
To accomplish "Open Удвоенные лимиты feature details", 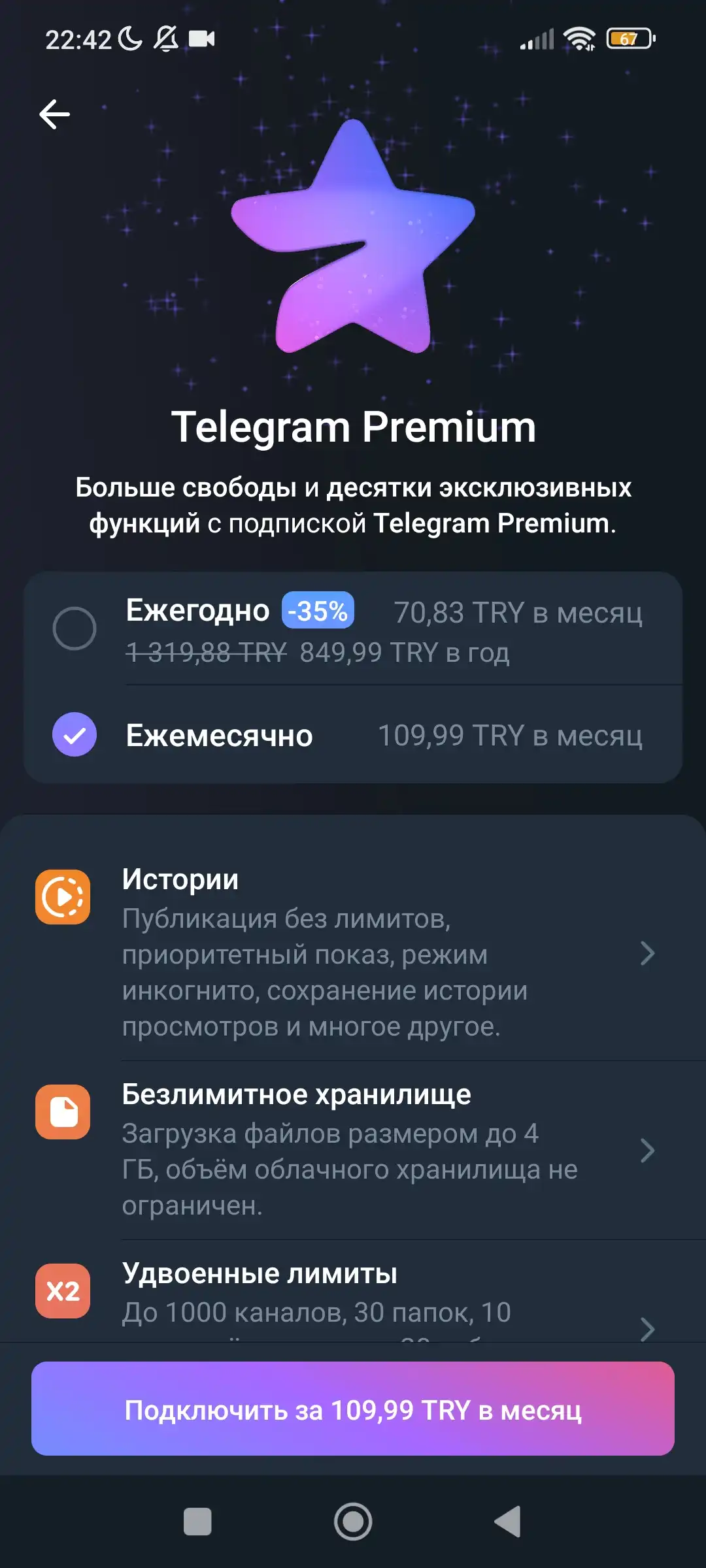I will 353,1292.
